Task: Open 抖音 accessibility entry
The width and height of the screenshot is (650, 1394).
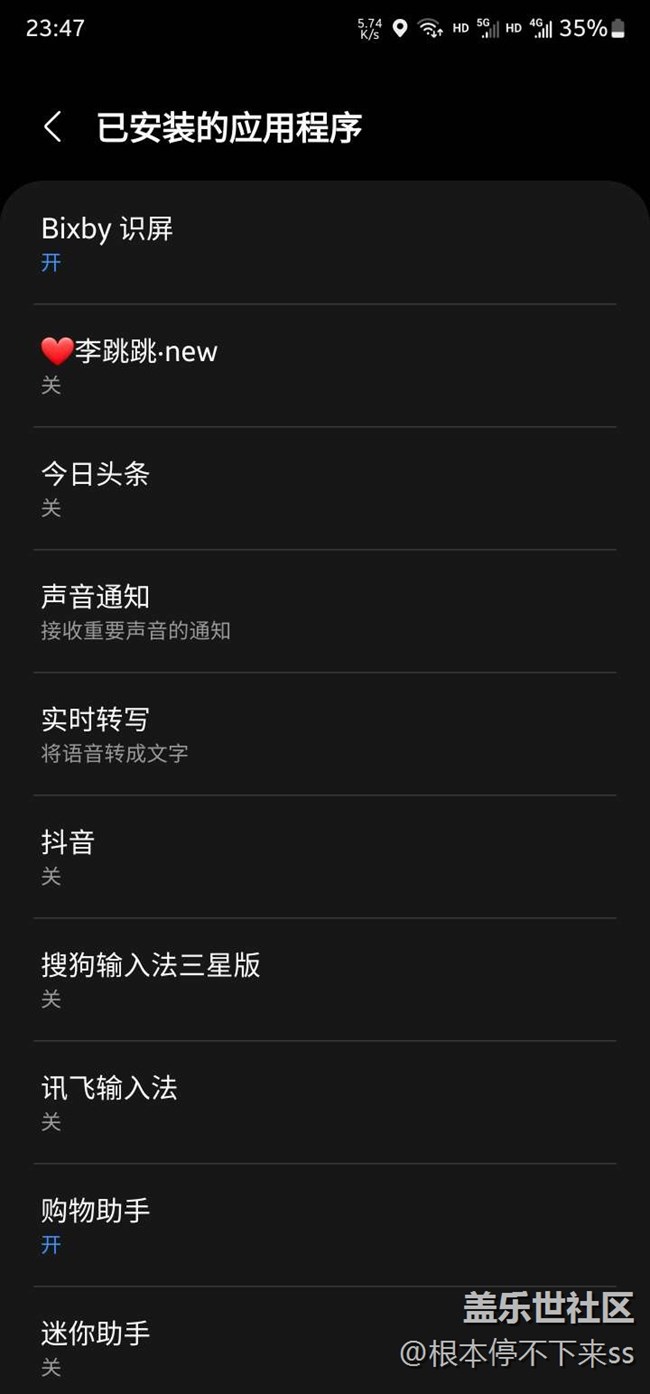Action: (324, 857)
